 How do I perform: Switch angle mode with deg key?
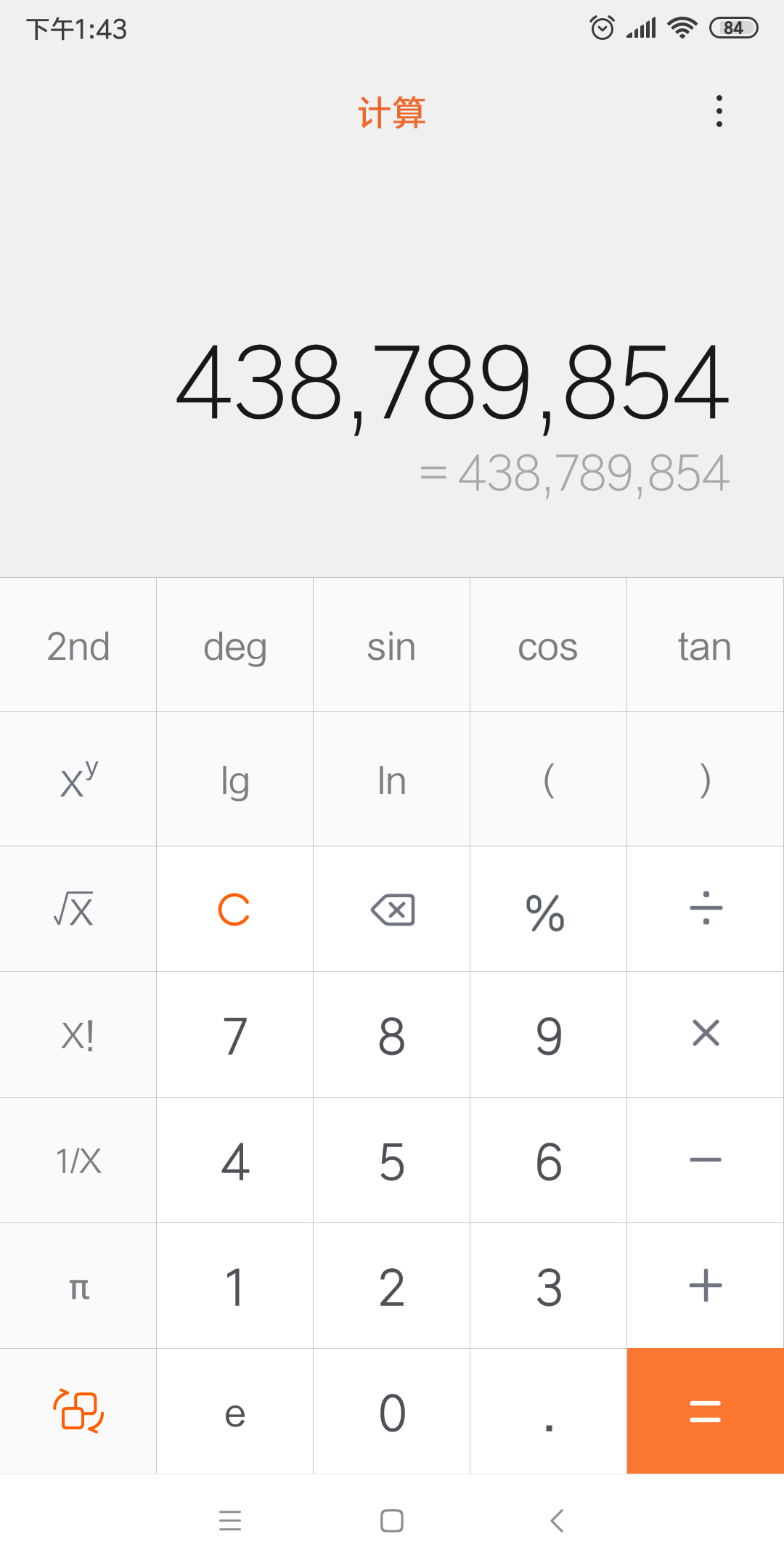click(234, 645)
